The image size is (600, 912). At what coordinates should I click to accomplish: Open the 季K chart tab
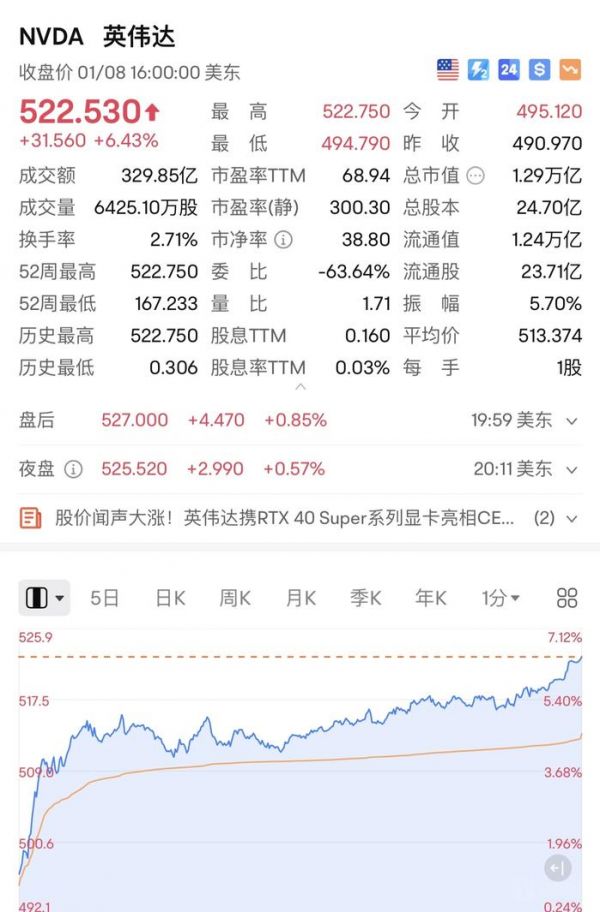click(x=365, y=598)
